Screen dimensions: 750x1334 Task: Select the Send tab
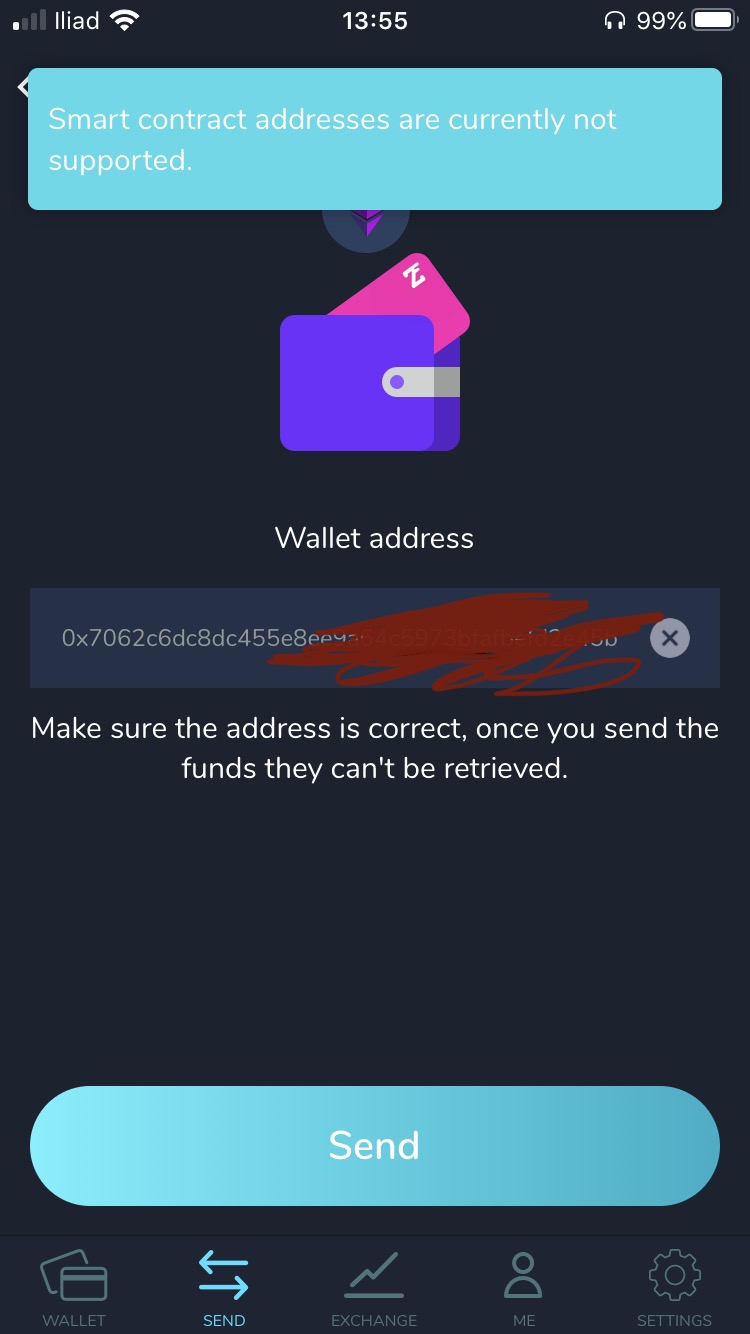click(x=224, y=1288)
